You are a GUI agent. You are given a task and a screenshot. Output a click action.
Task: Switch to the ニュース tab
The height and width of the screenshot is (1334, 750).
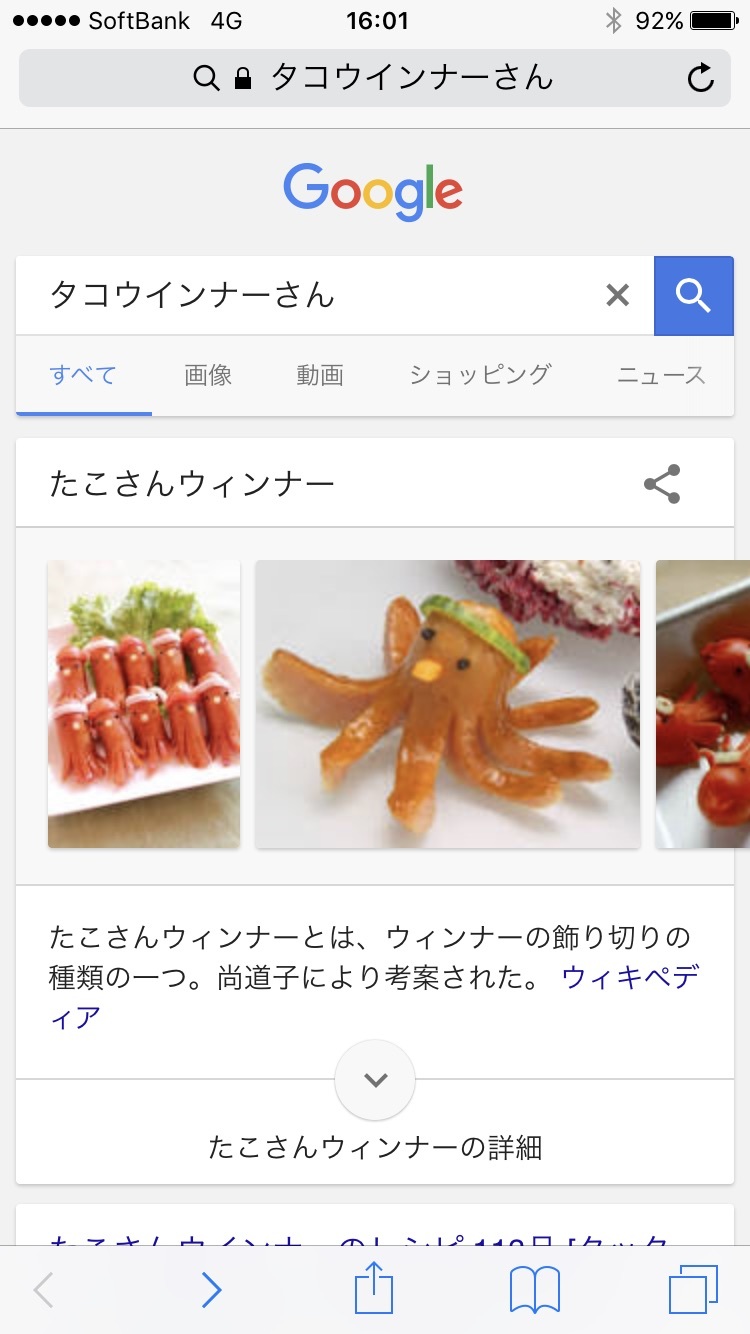pyautogui.click(x=661, y=376)
